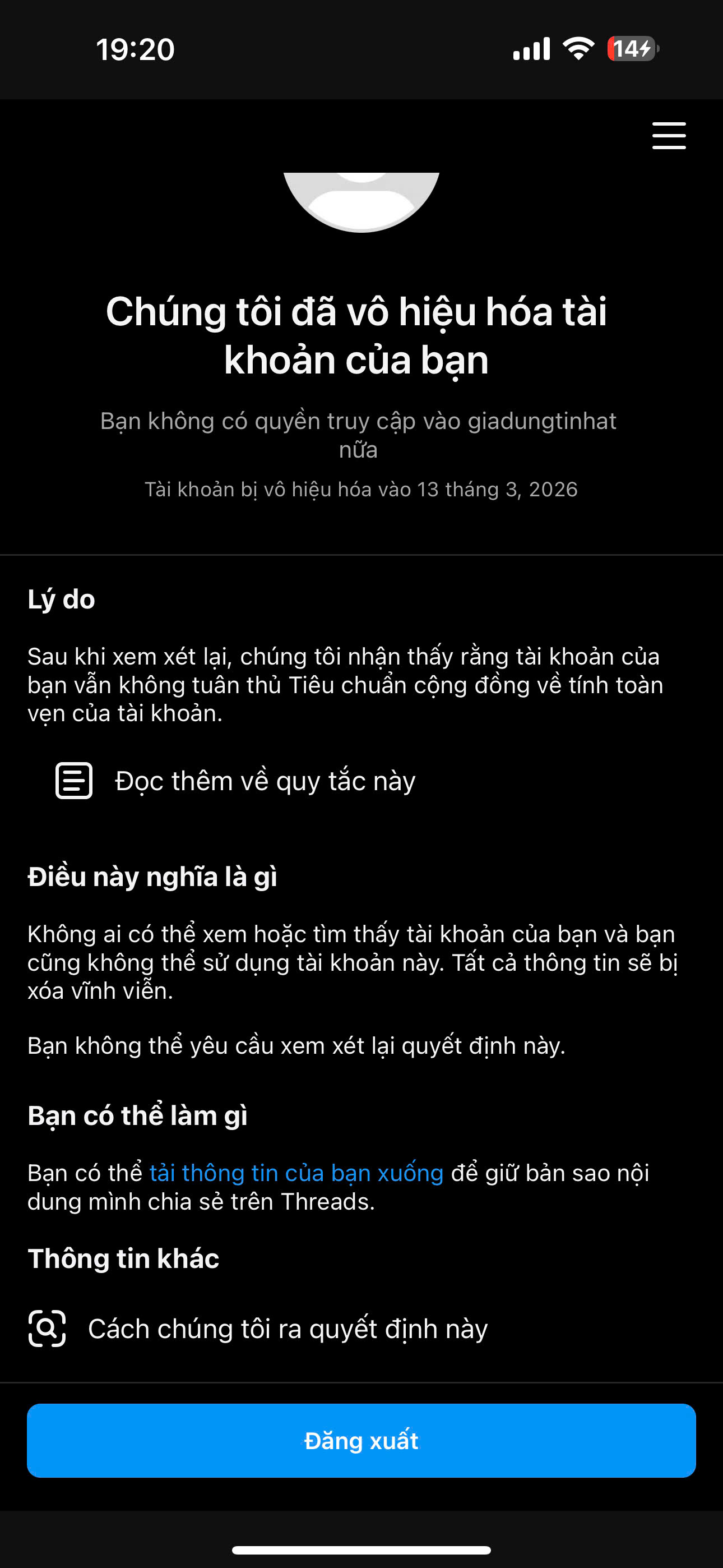Open 'Đọc thêm về quy tắc này'
The image size is (723, 1568).
click(x=265, y=781)
